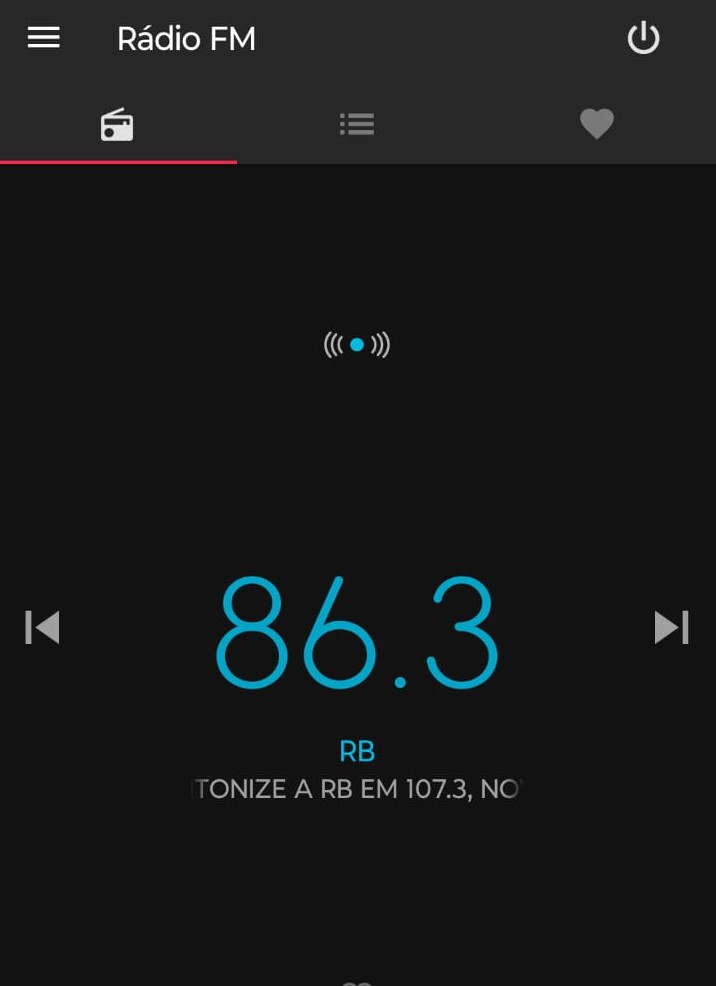Switch to the favorites heart tab
The height and width of the screenshot is (986, 716).
tap(596, 124)
